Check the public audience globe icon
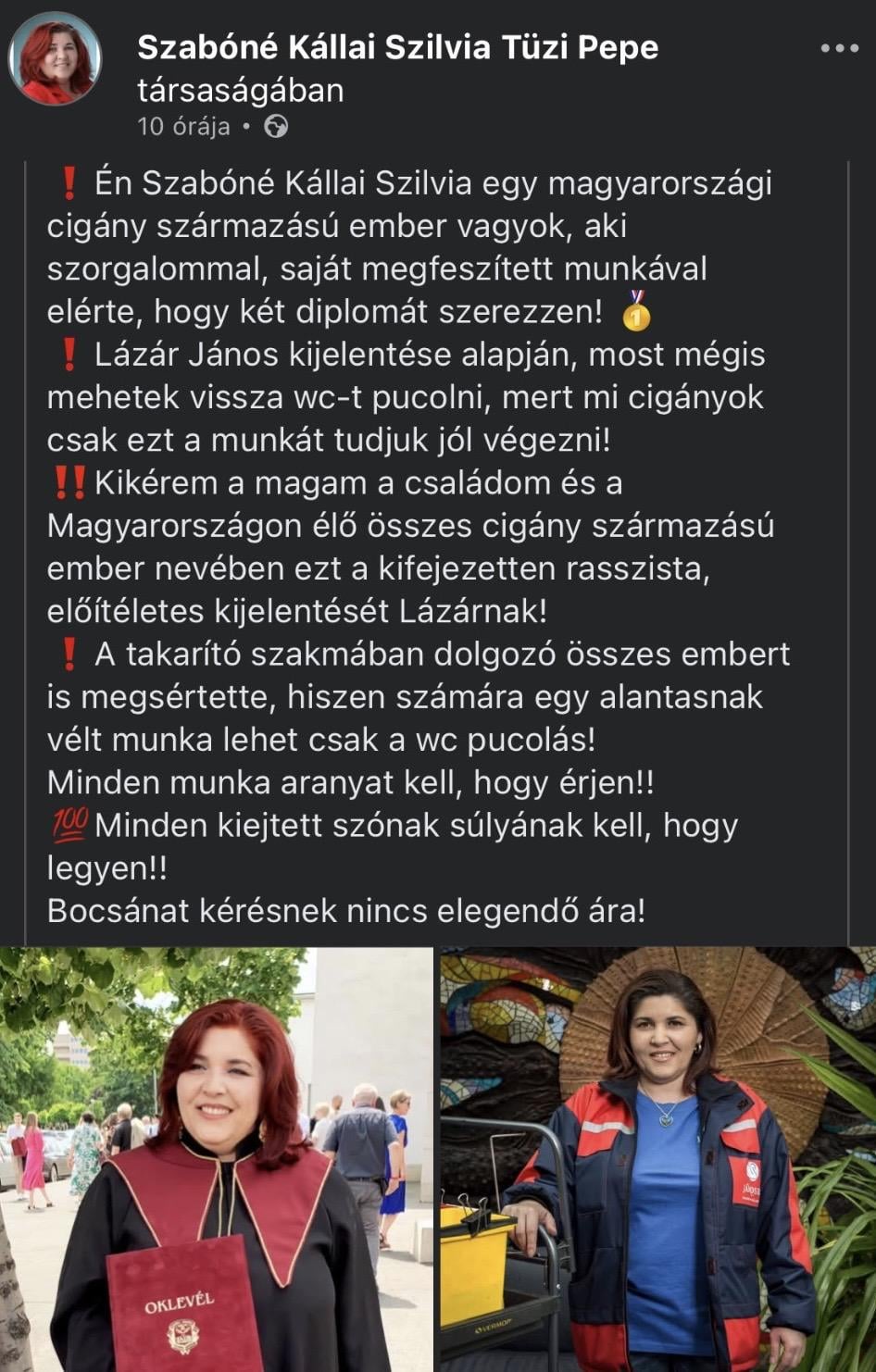 (x=276, y=127)
